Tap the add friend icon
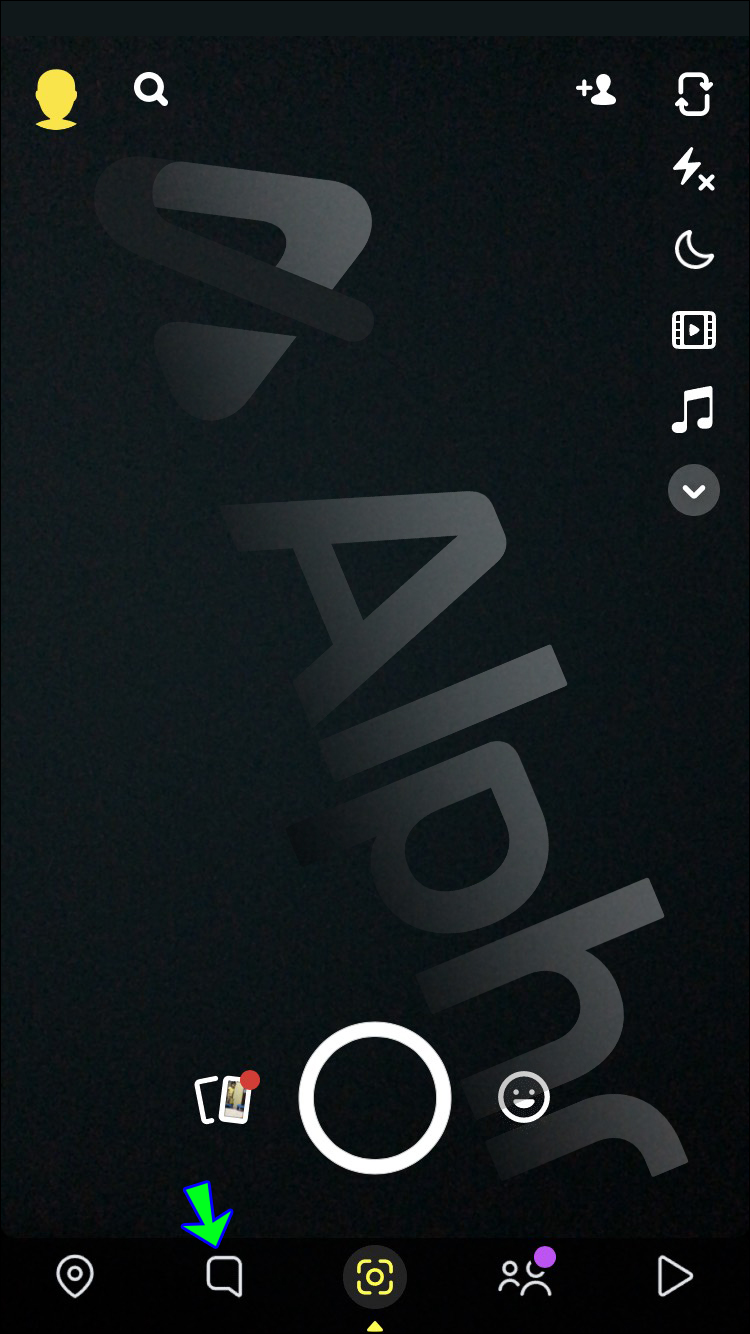This screenshot has width=750, height=1334. pos(596,91)
